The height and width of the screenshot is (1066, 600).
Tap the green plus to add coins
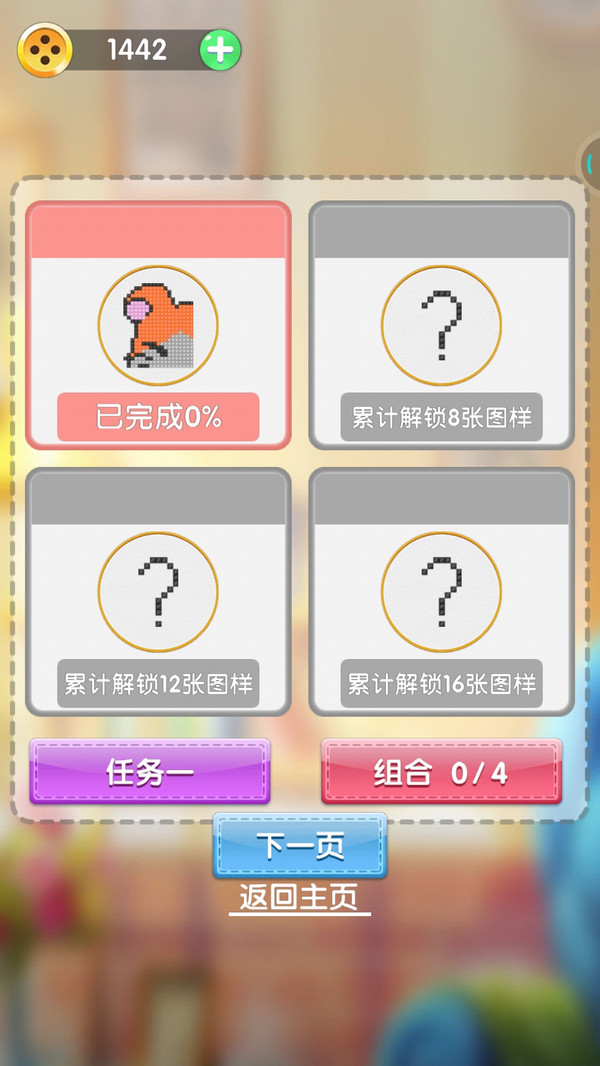(x=220, y=50)
